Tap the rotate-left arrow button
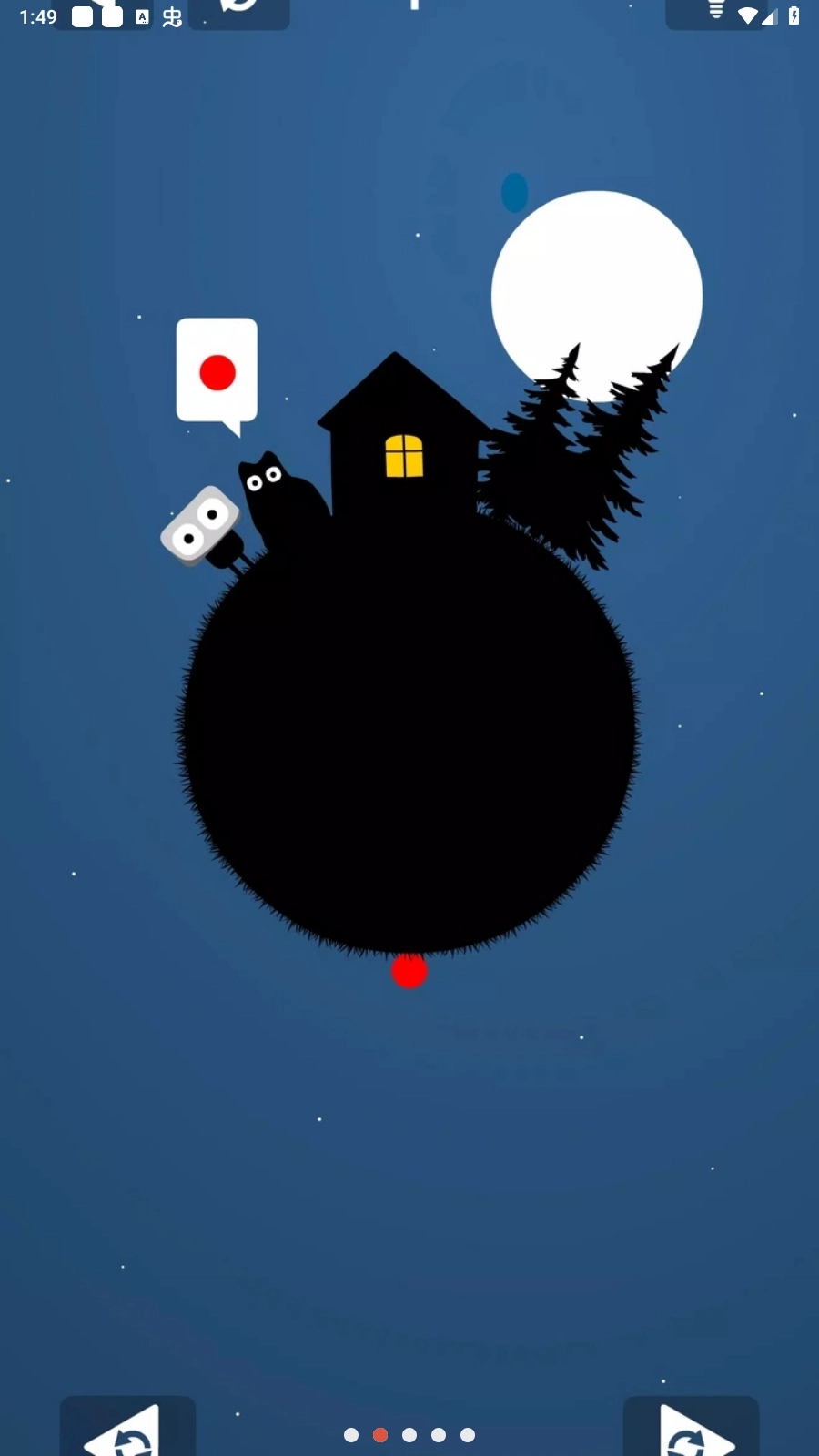 (x=127, y=1438)
